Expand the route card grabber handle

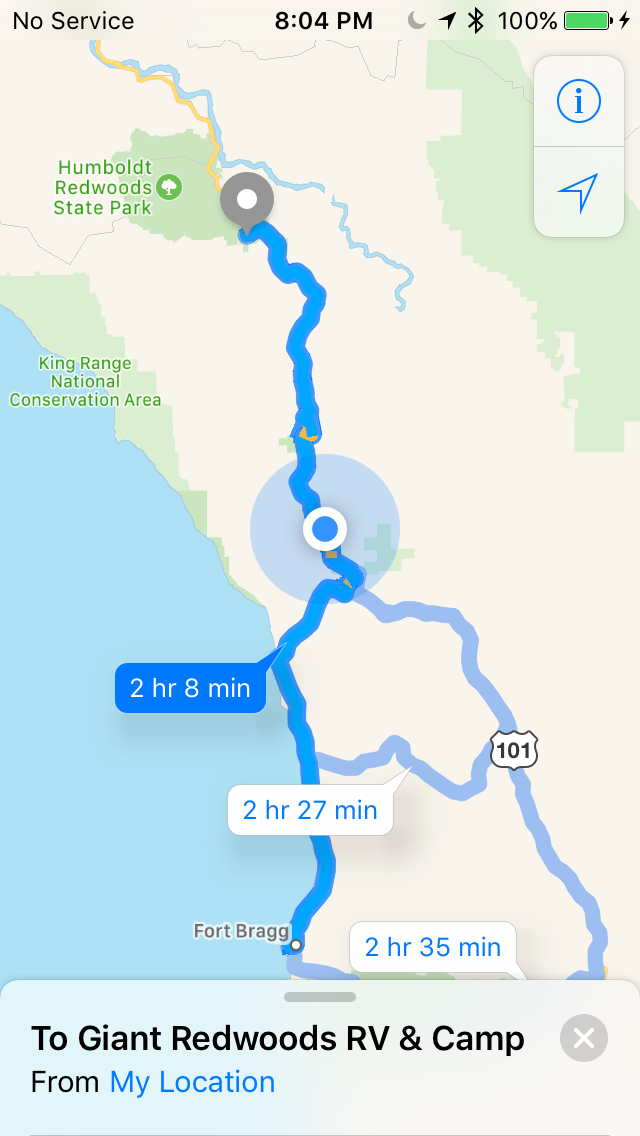pyautogui.click(x=320, y=997)
